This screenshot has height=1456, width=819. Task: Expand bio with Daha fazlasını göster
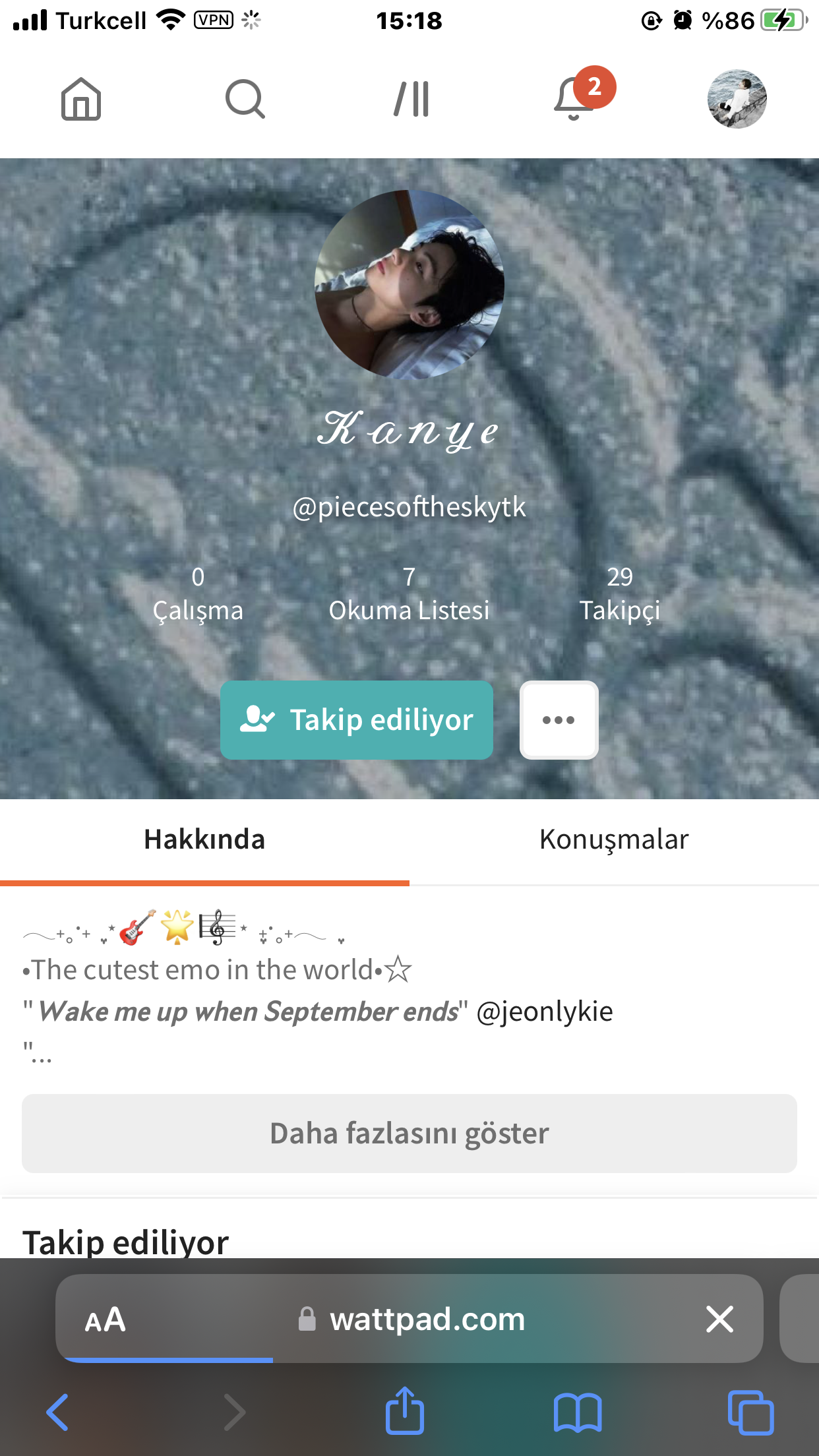click(x=409, y=1134)
